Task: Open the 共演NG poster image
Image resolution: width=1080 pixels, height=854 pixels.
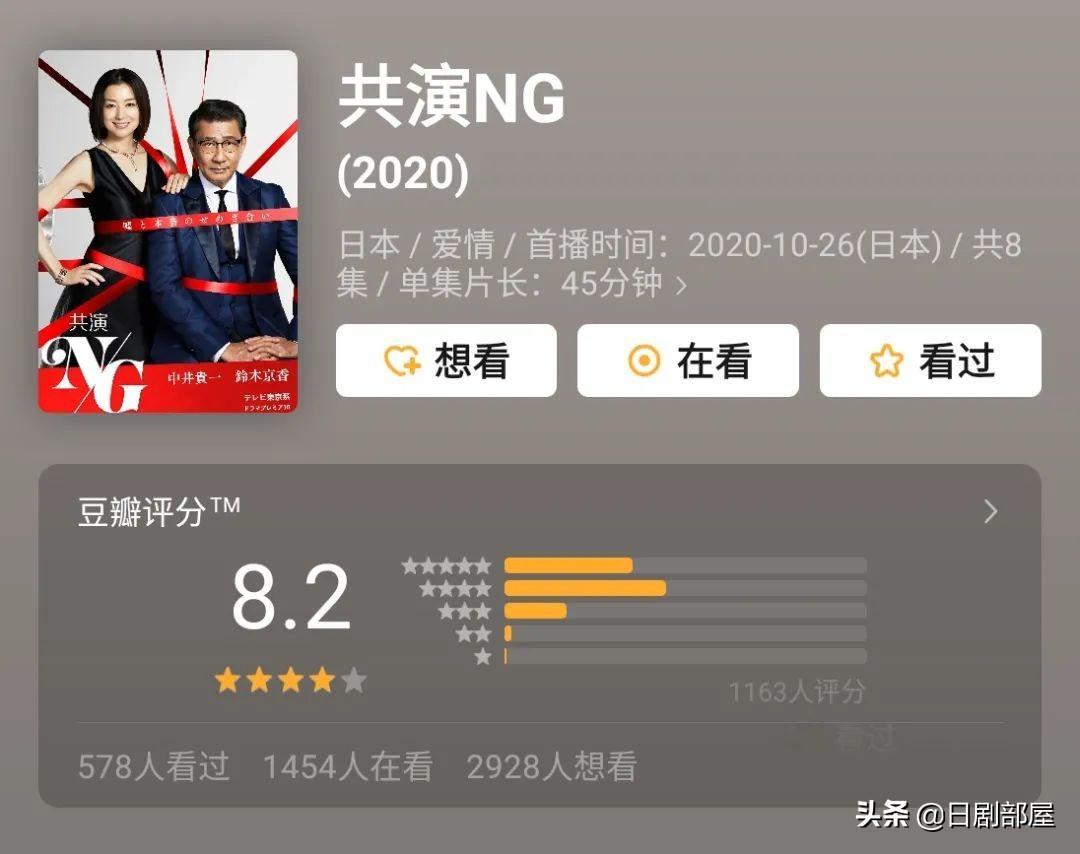Action: click(x=168, y=231)
